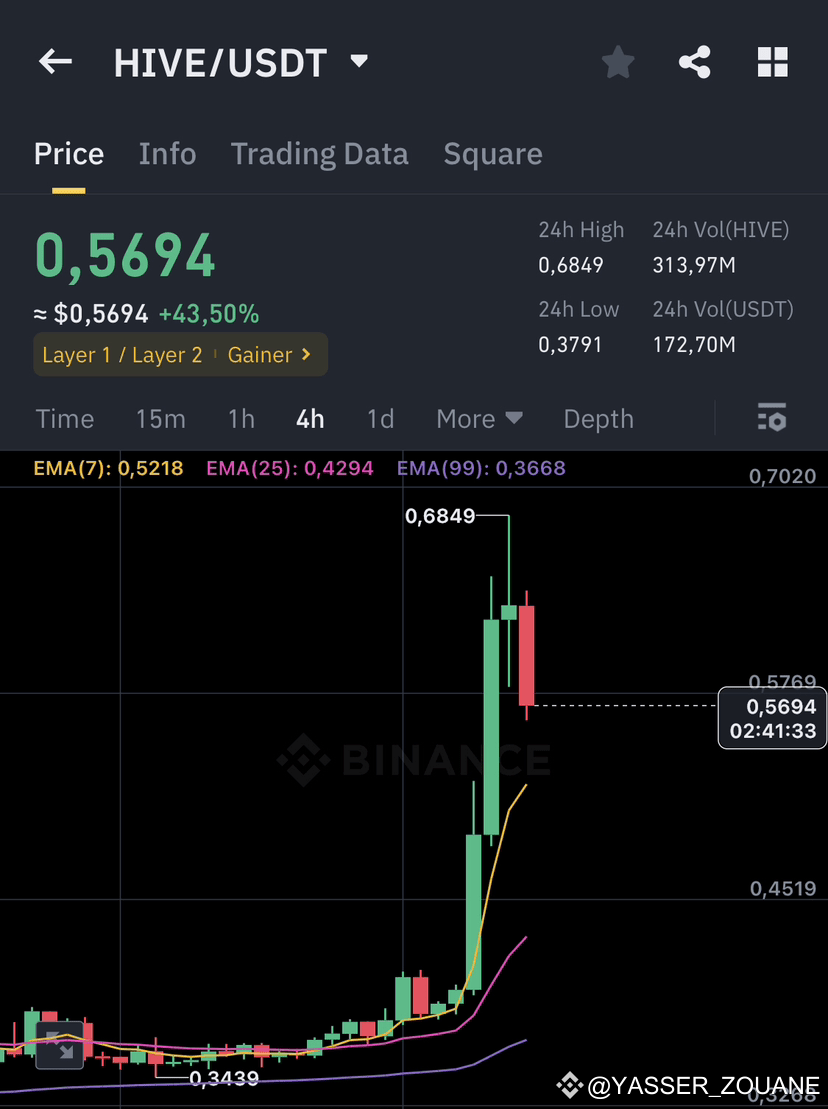
Task: Toggle the EMA(25) indicator label
Action: [289, 467]
